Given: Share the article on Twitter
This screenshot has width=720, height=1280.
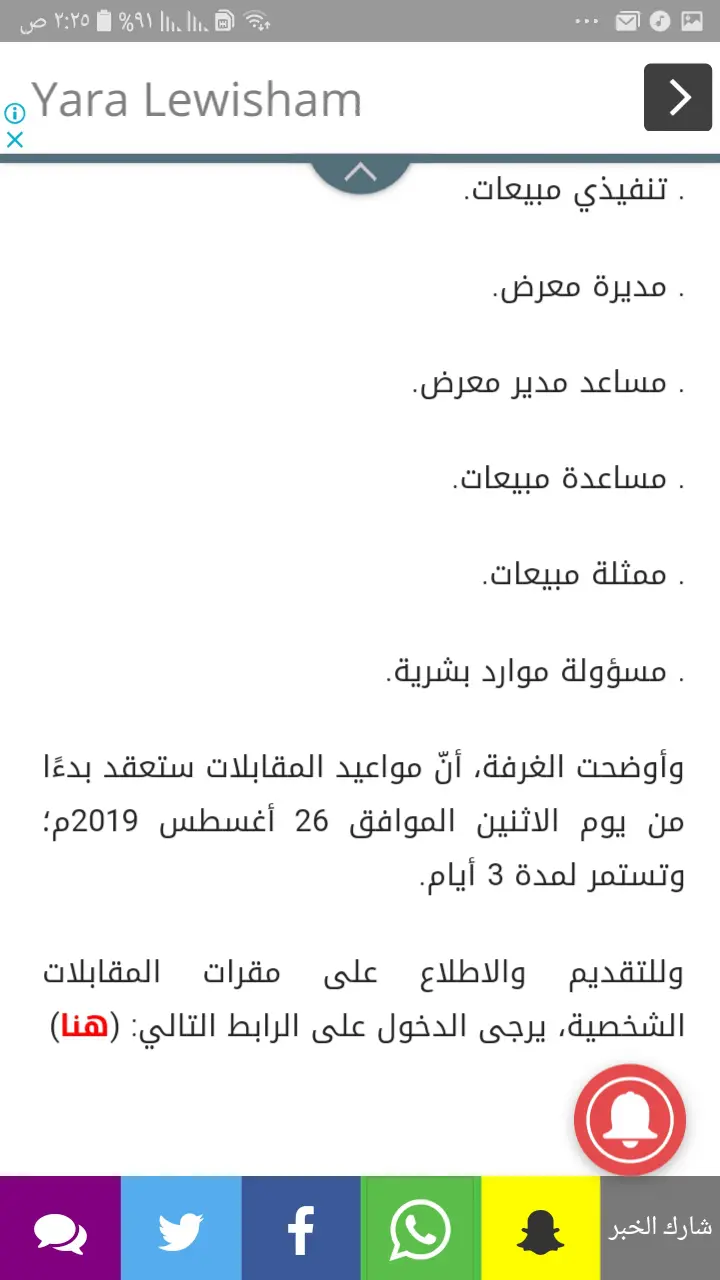Looking at the screenshot, I should (x=180, y=1230).
